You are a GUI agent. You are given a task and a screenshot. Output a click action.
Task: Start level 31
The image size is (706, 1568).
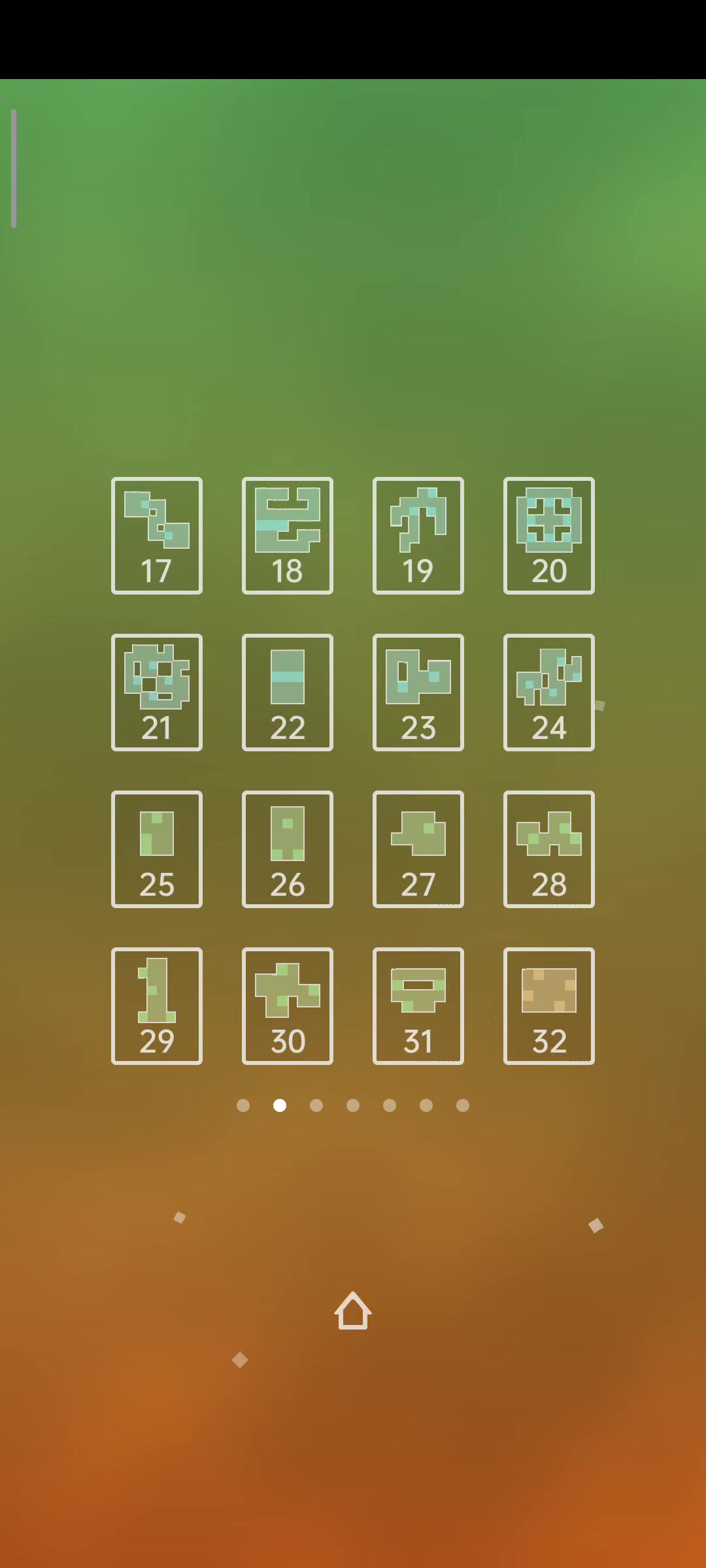point(418,1006)
